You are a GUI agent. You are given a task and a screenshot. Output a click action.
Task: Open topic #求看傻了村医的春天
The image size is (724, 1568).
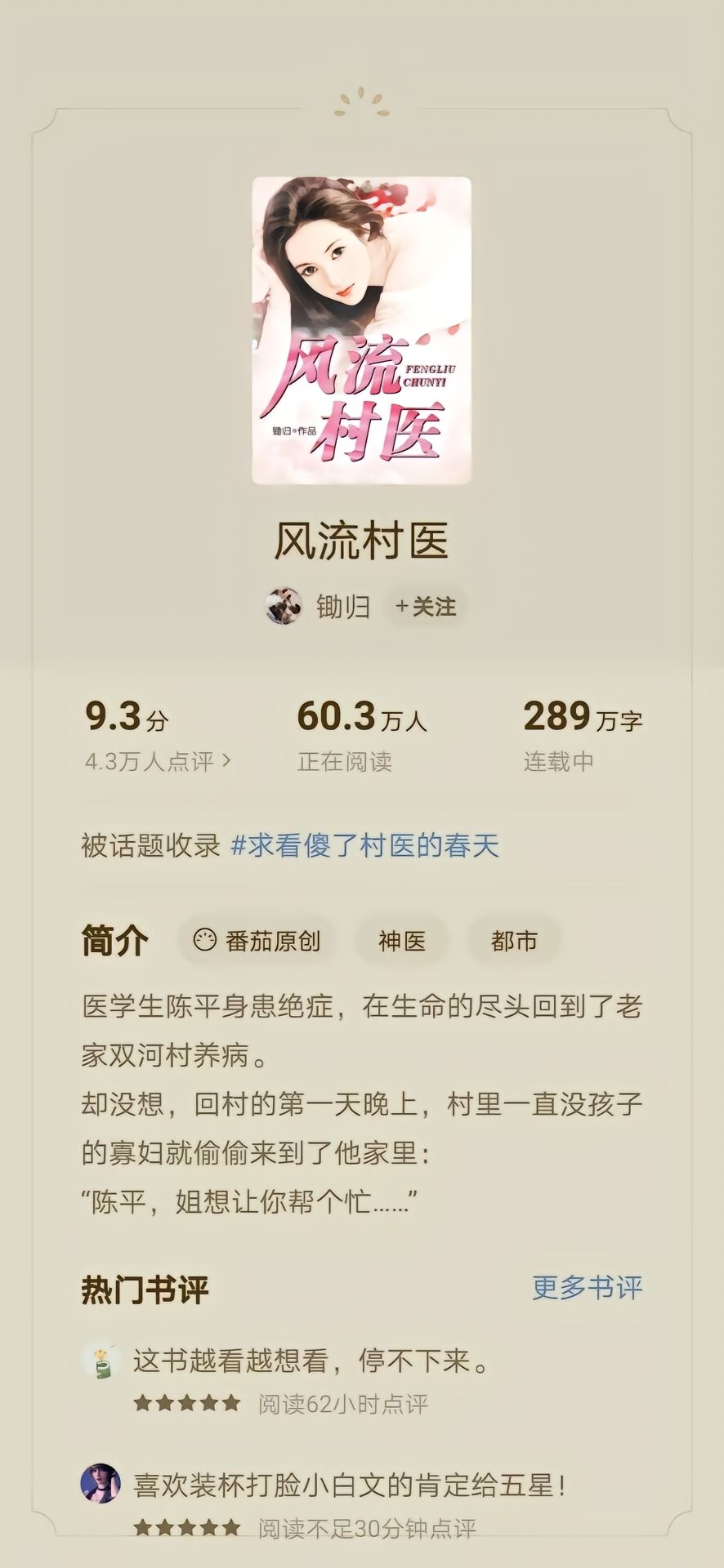point(365,845)
